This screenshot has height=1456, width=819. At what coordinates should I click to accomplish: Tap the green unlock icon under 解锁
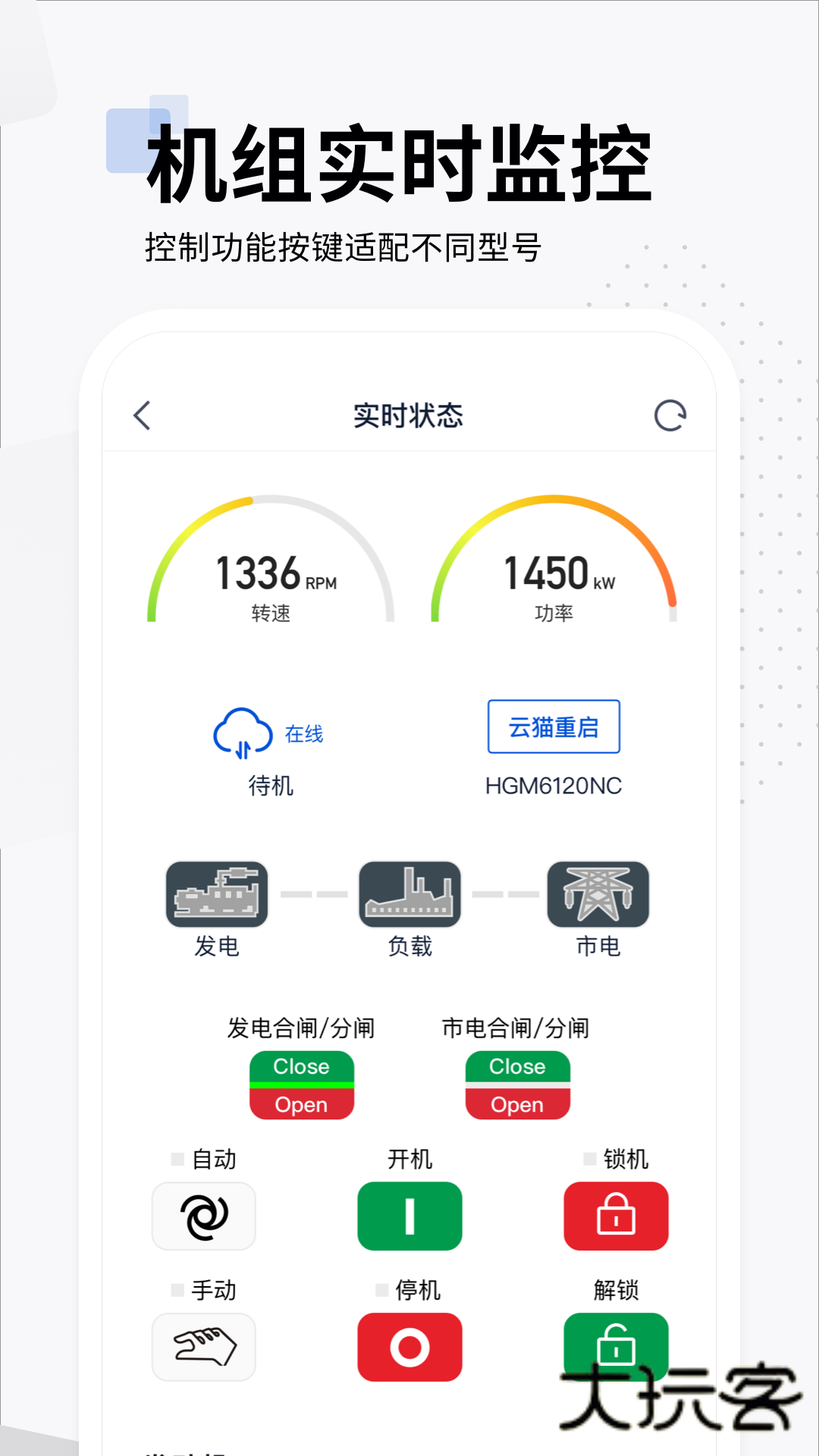coord(615,1348)
